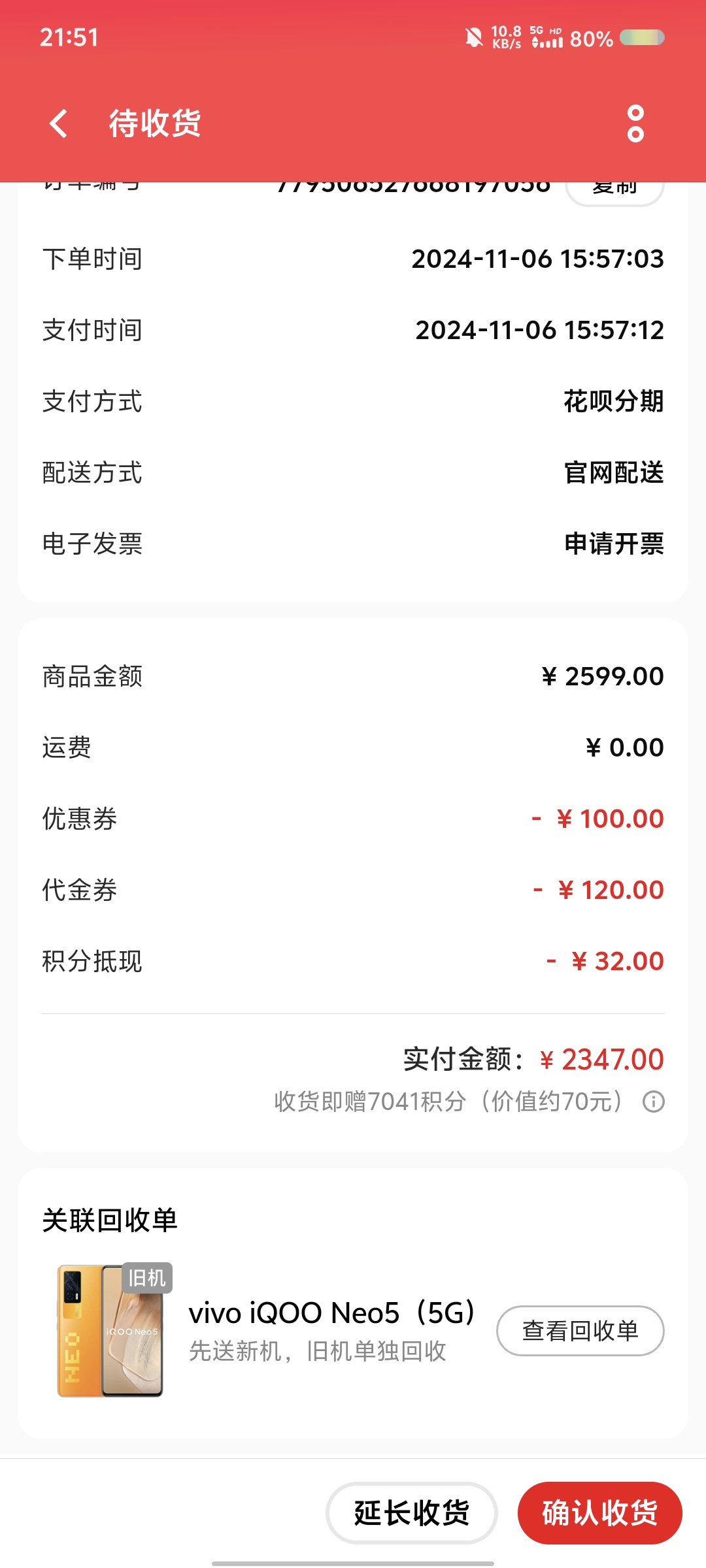Extend the receipt period with 延长收货
Viewport: 706px width, 1568px height.
[412, 1513]
